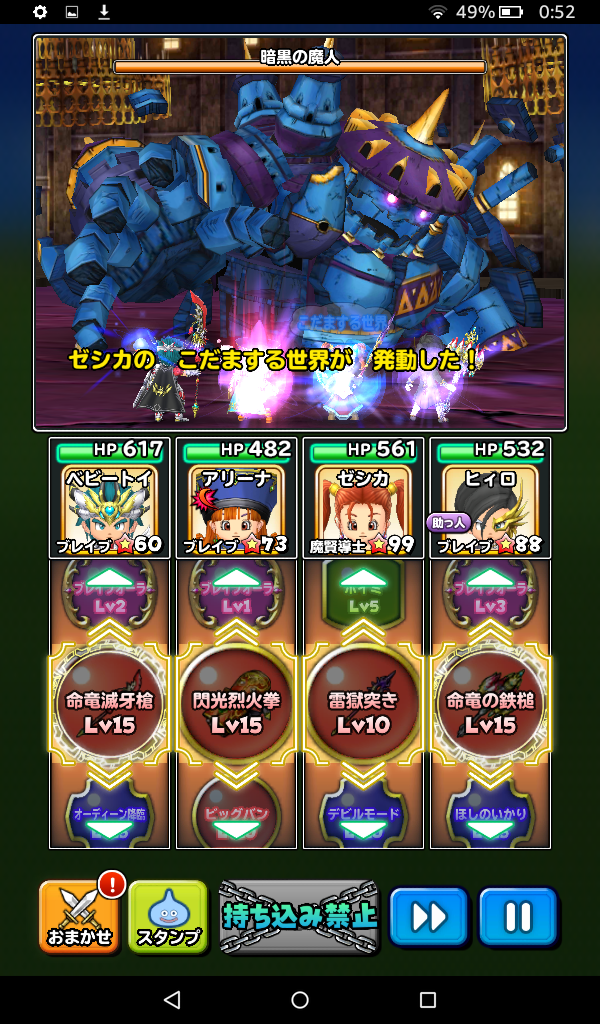Image resolution: width=600 pixels, height=1024 pixels.
Task: Activate 閃光烈火拳 Lv15 skill
Action: click(x=236, y=711)
